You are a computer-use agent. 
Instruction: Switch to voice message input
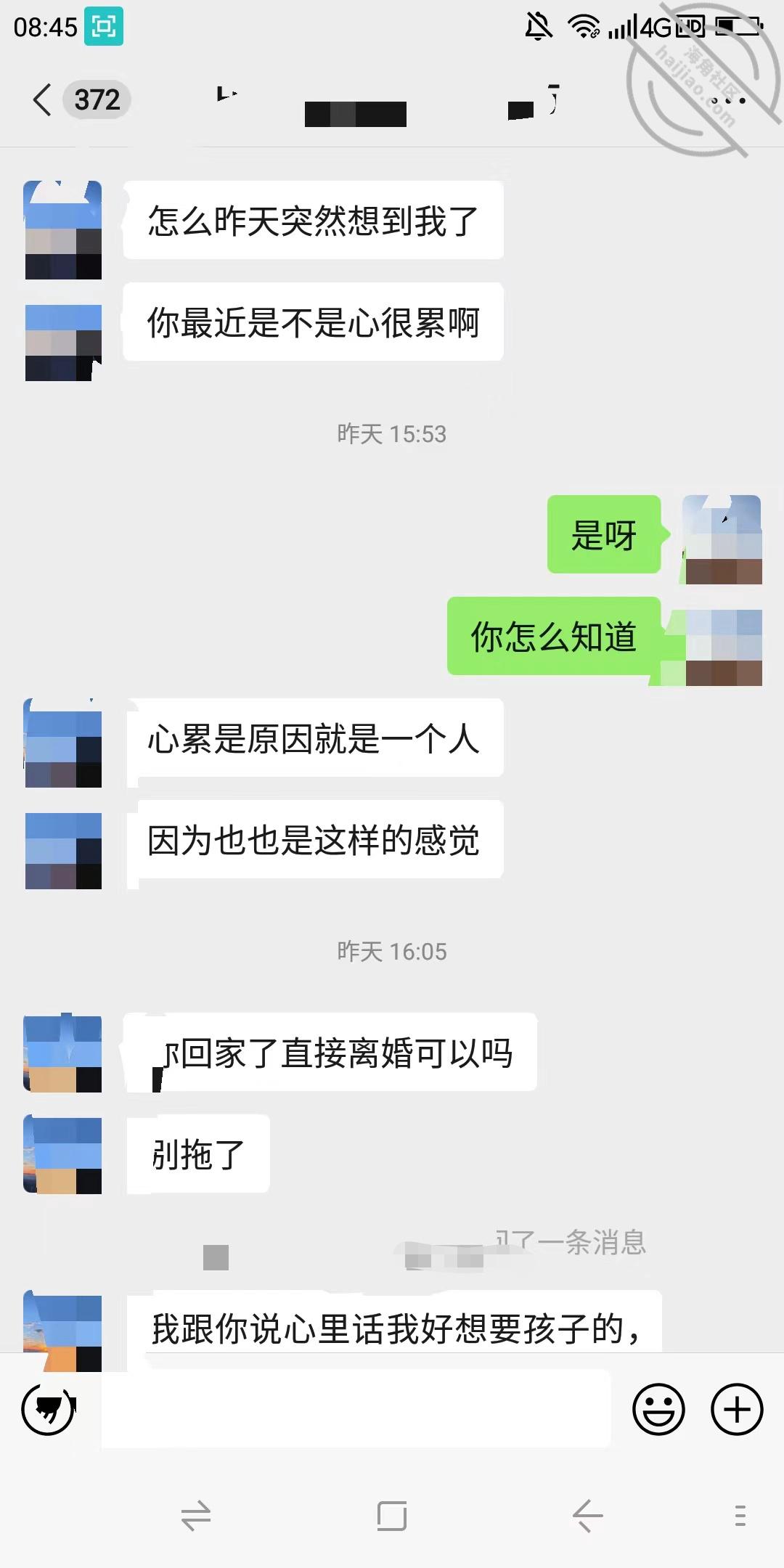48,1409
